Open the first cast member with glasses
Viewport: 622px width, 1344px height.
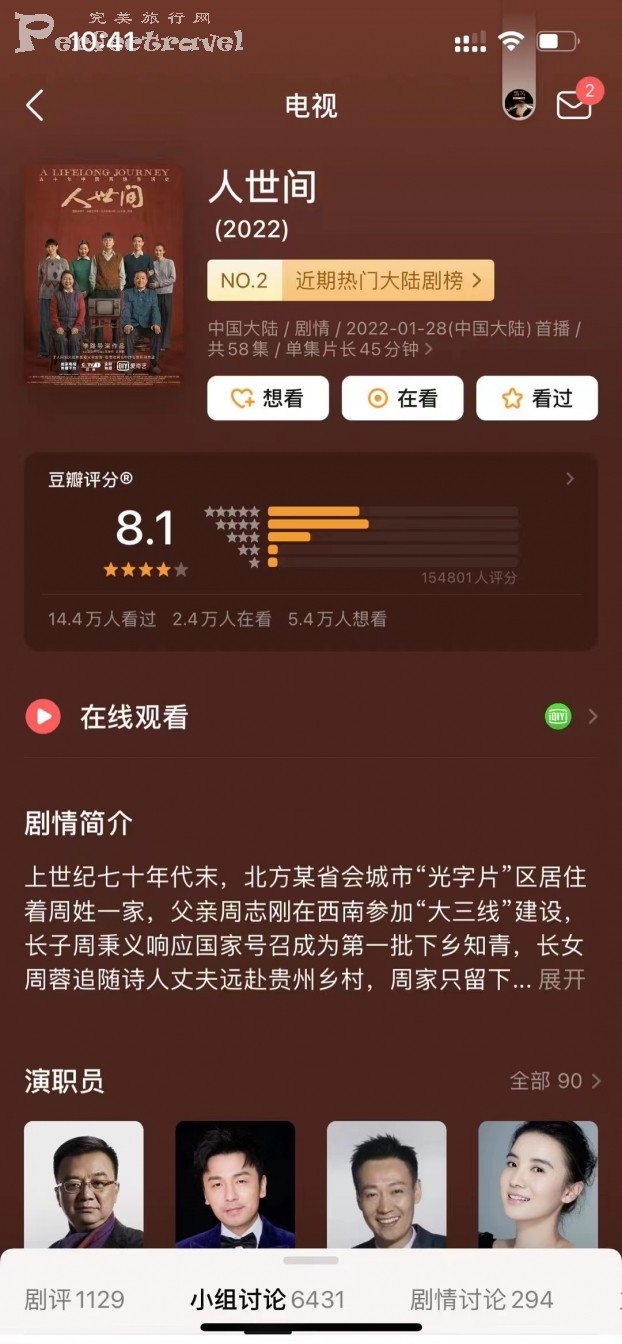(84, 1185)
